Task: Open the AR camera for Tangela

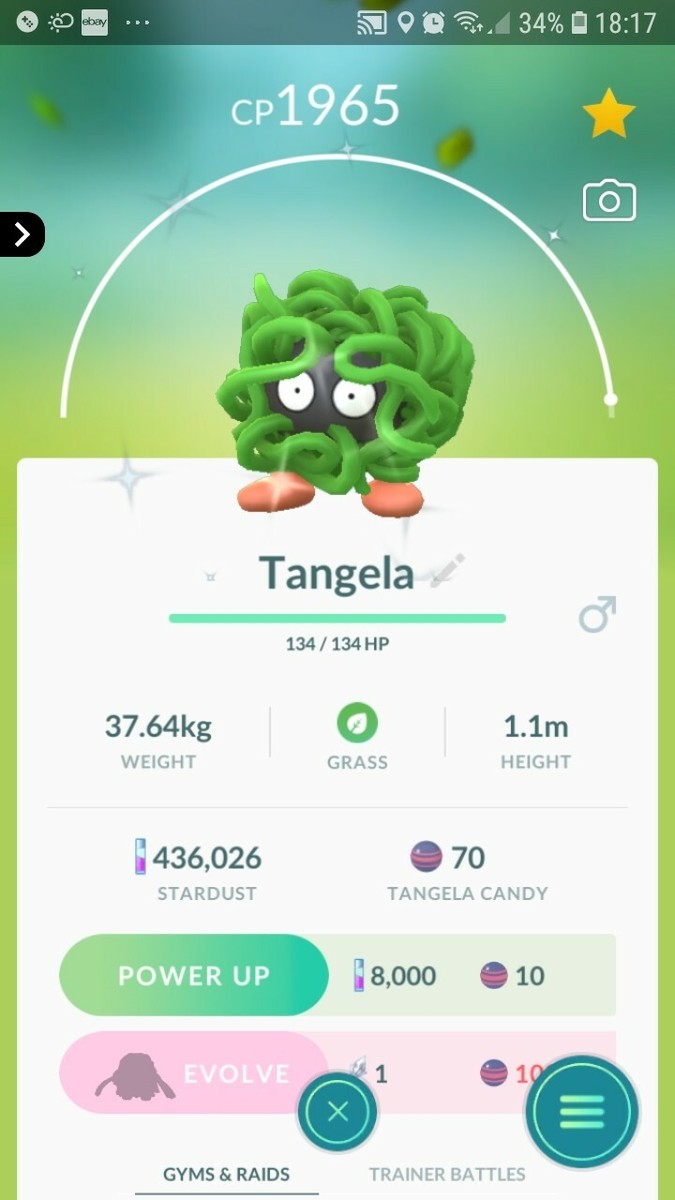Action: pyautogui.click(x=609, y=201)
